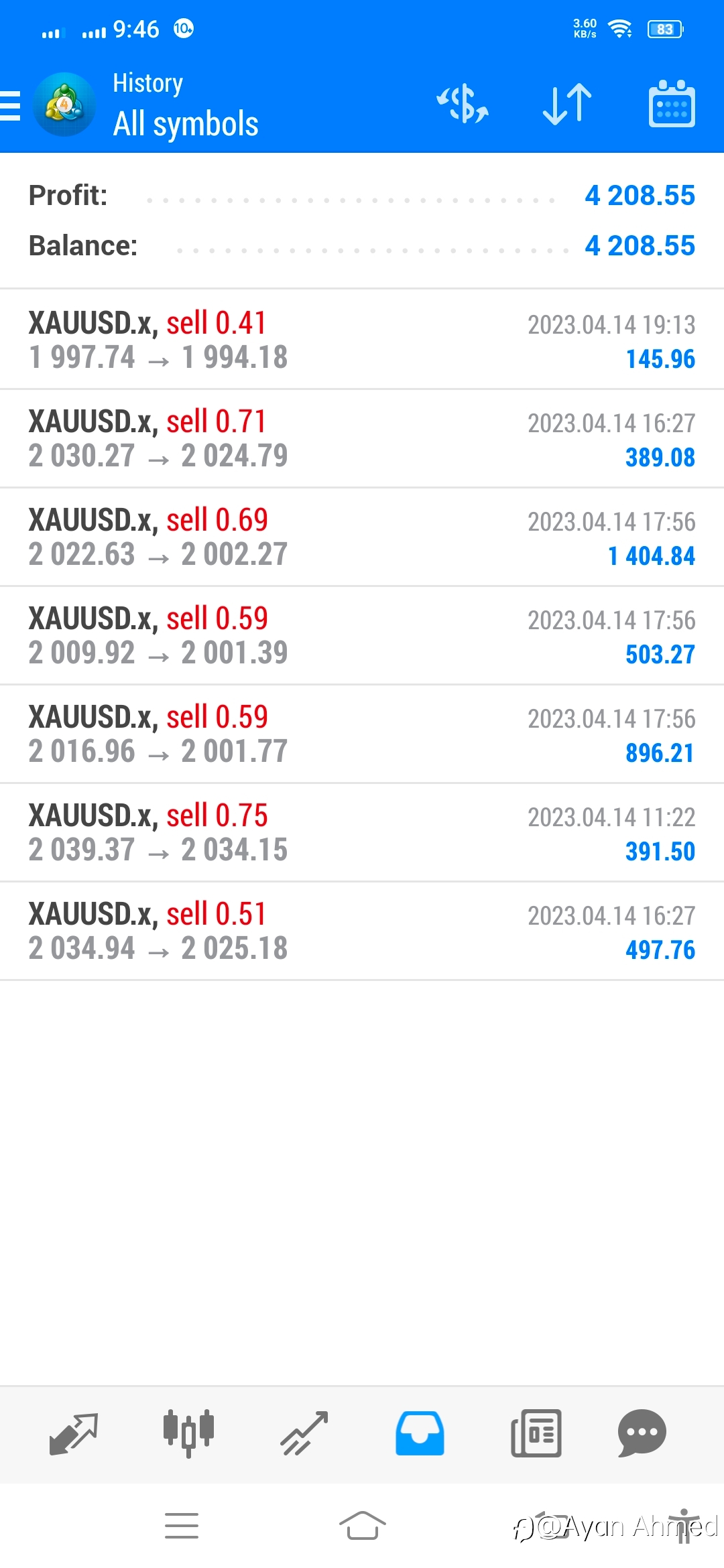Open the sell 0.51 trade with profit 497.76

[x=362, y=931]
